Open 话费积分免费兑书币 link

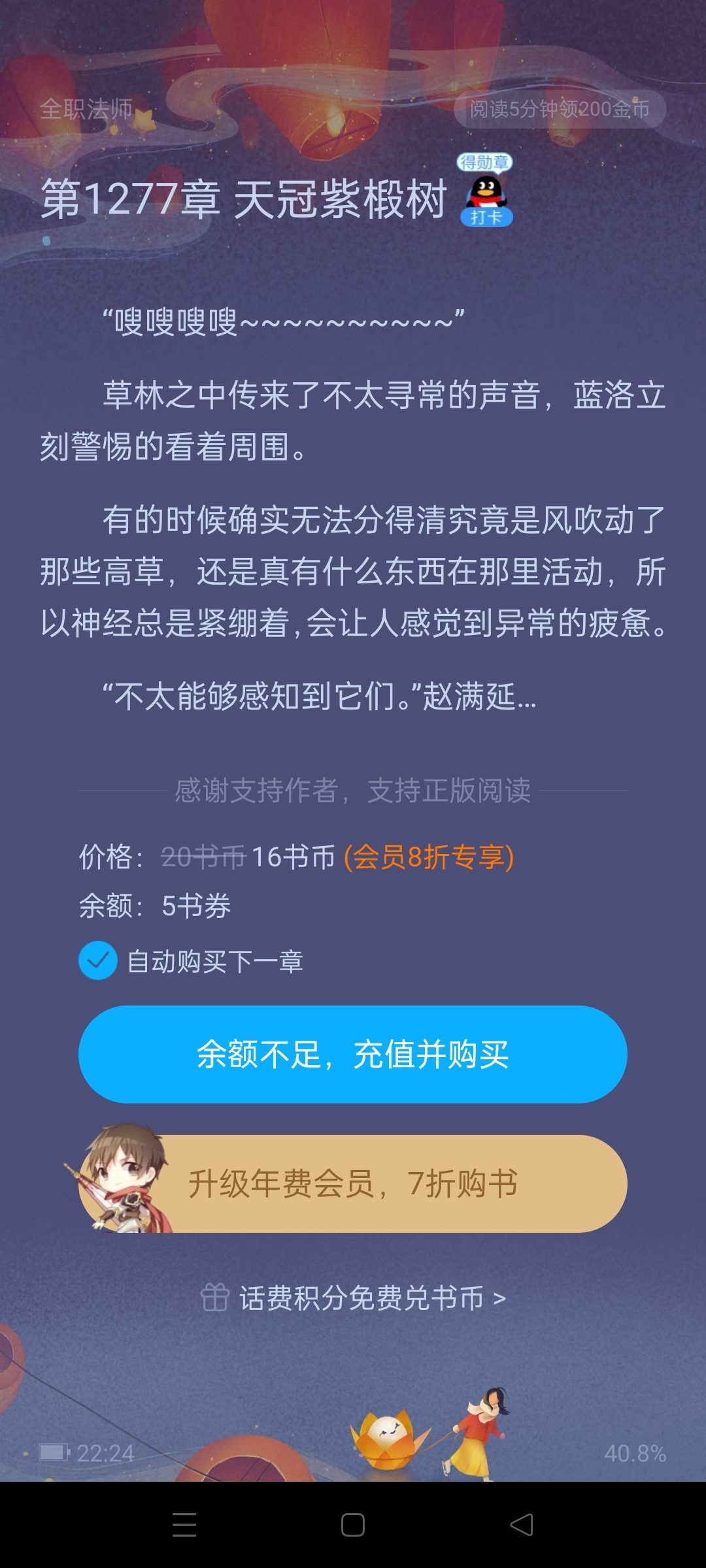[x=353, y=1298]
